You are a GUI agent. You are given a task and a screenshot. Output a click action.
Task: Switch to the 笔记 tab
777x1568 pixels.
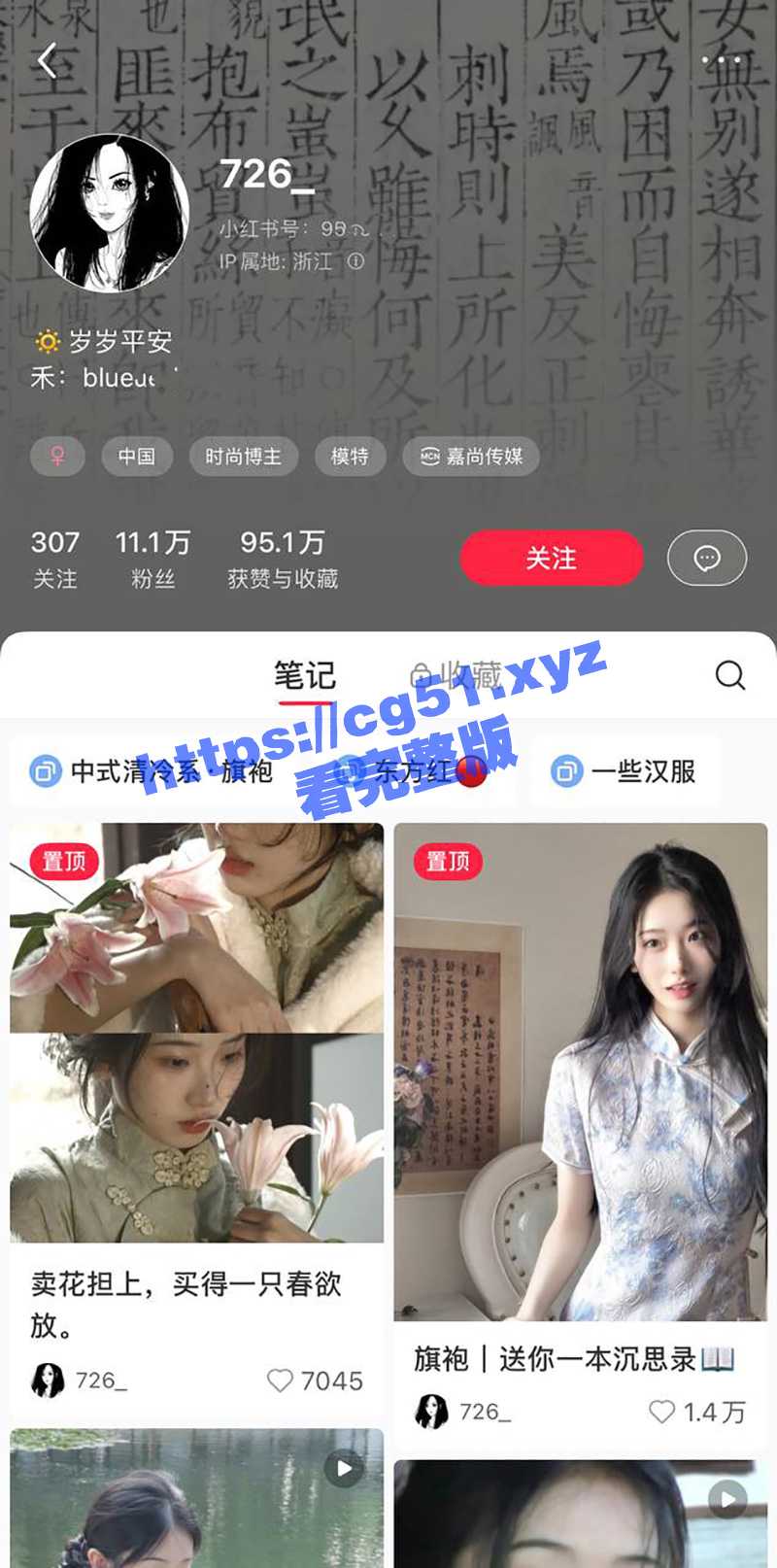304,675
